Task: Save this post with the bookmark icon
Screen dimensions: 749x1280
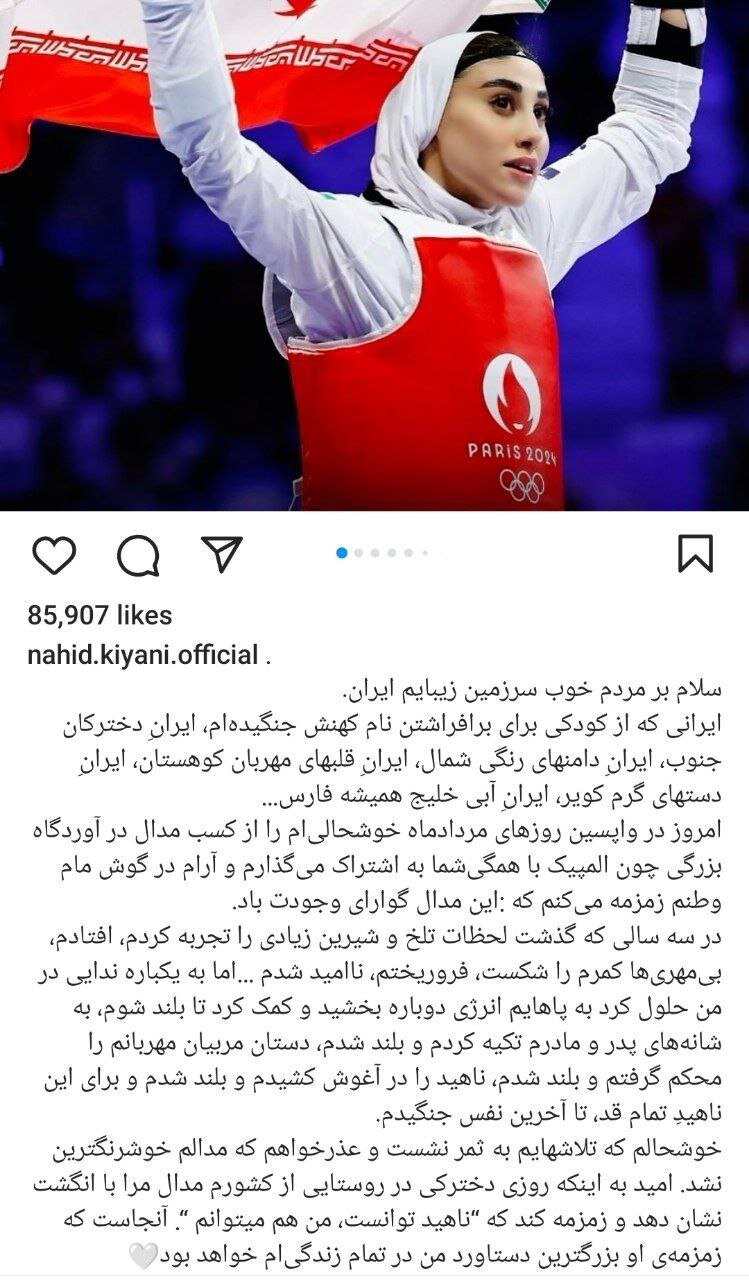Action: [694, 553]
